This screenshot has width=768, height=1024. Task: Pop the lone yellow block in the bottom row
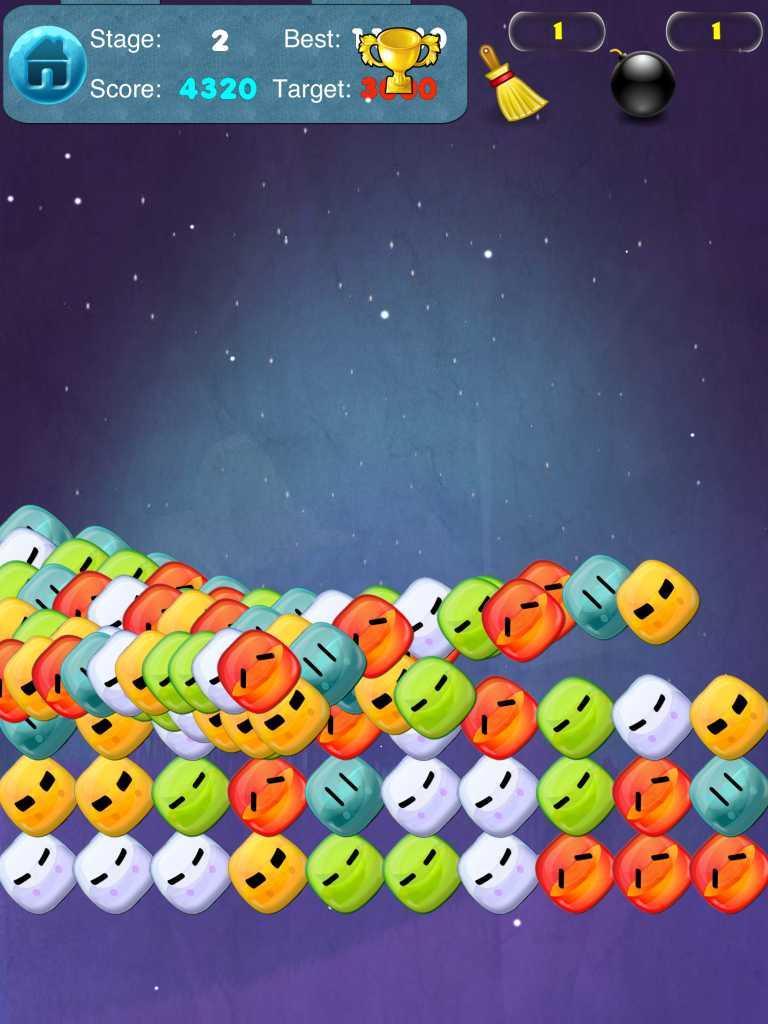click(267, 872)
